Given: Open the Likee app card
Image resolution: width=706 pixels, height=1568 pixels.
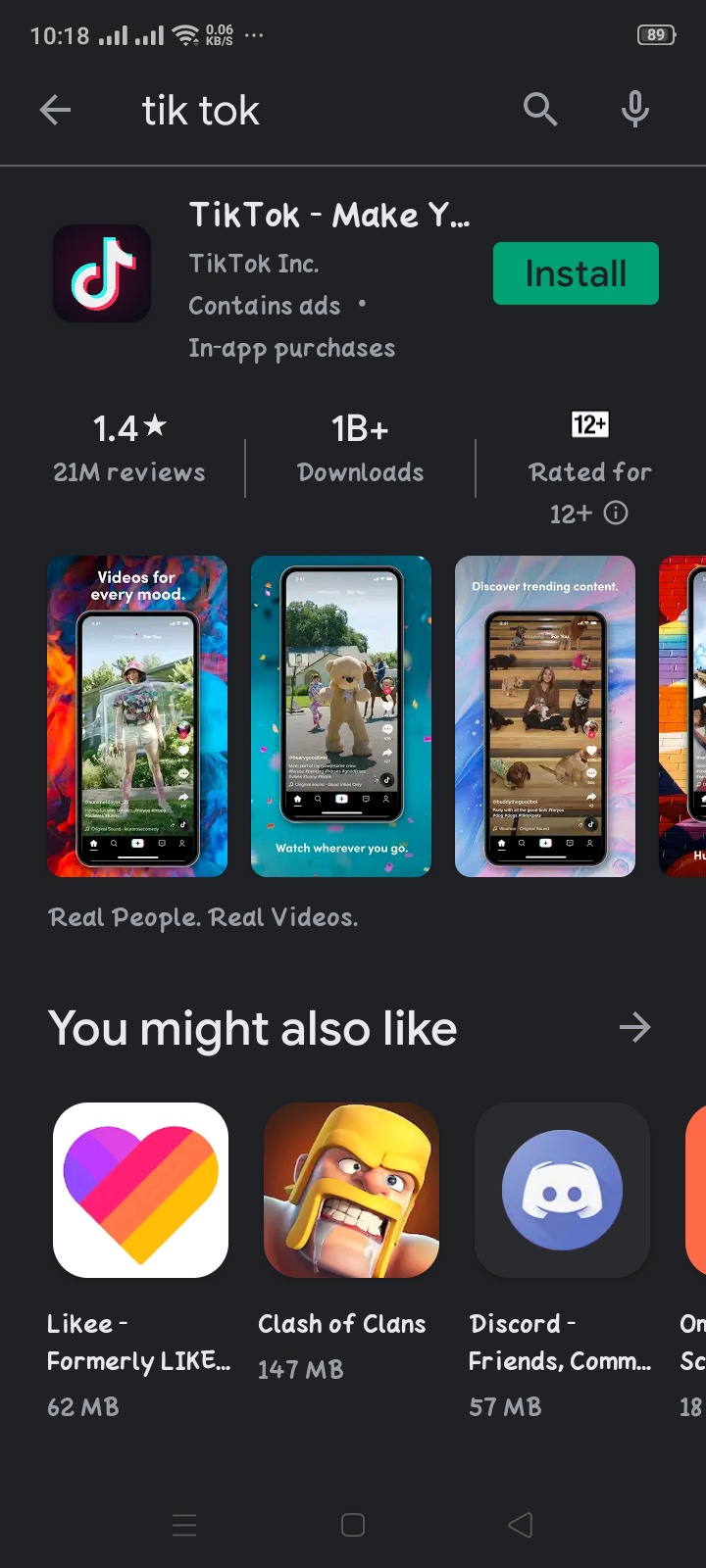Looking at the screenshot, I should (x=140, y=1190).
